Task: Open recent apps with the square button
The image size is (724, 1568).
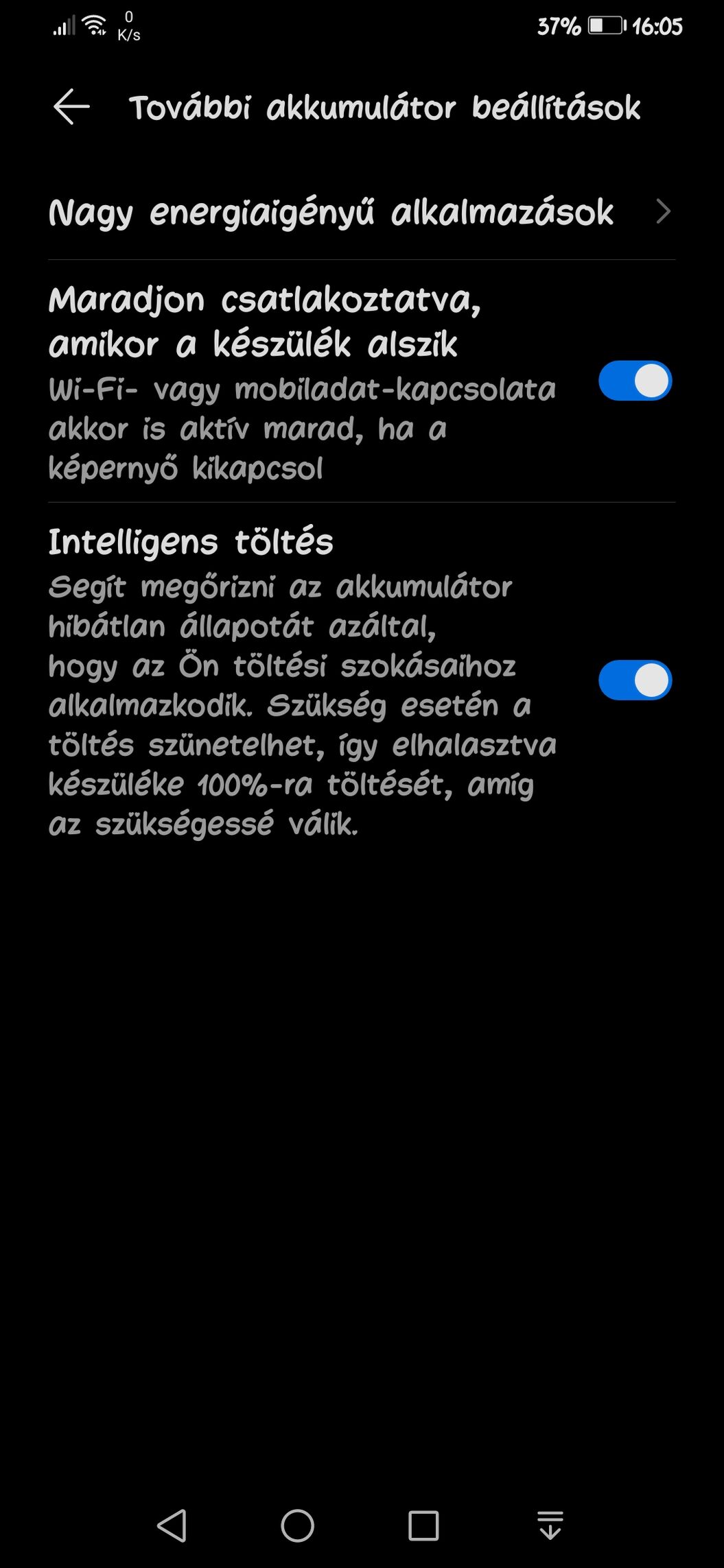Action: (423, 1525)
